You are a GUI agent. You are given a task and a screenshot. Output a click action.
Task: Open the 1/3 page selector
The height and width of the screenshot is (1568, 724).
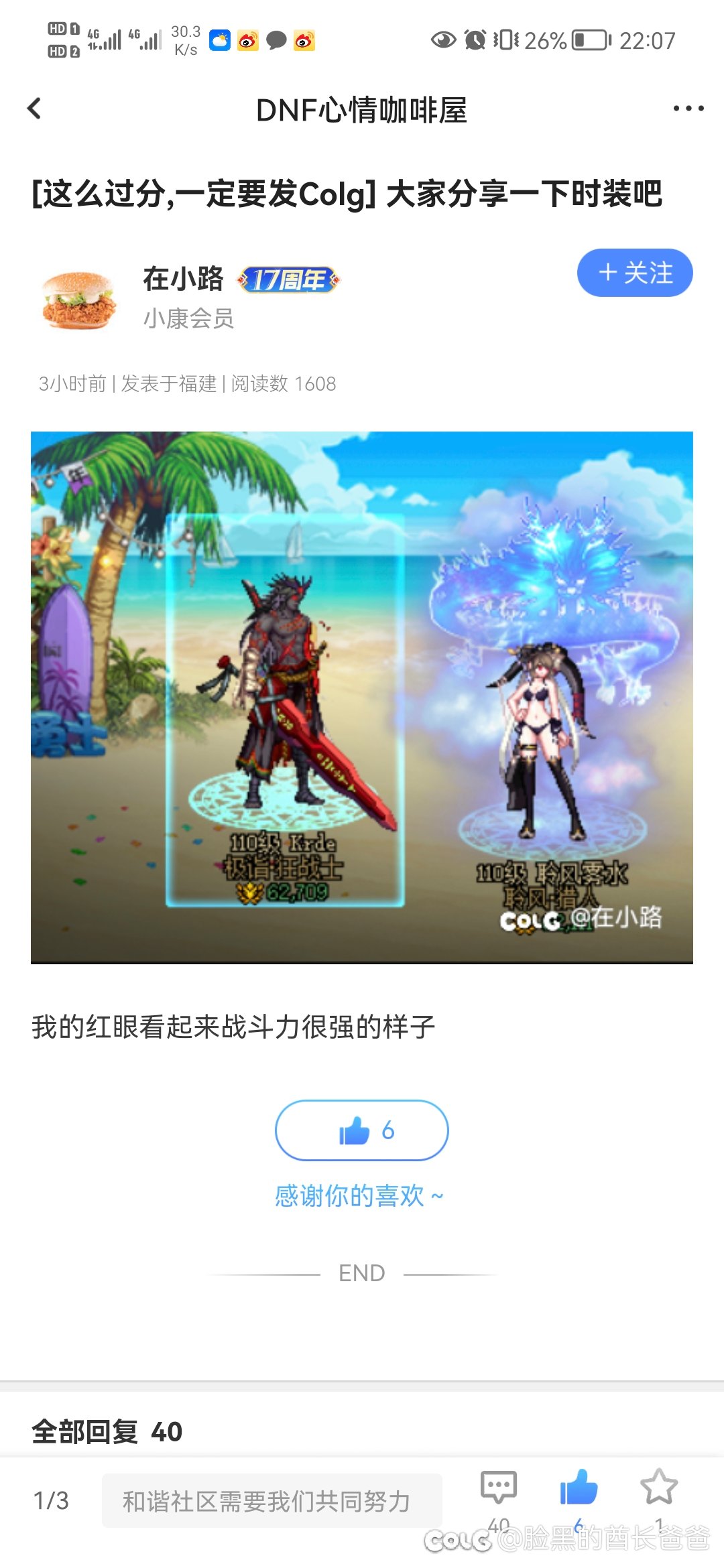[x=51, y=1501]
